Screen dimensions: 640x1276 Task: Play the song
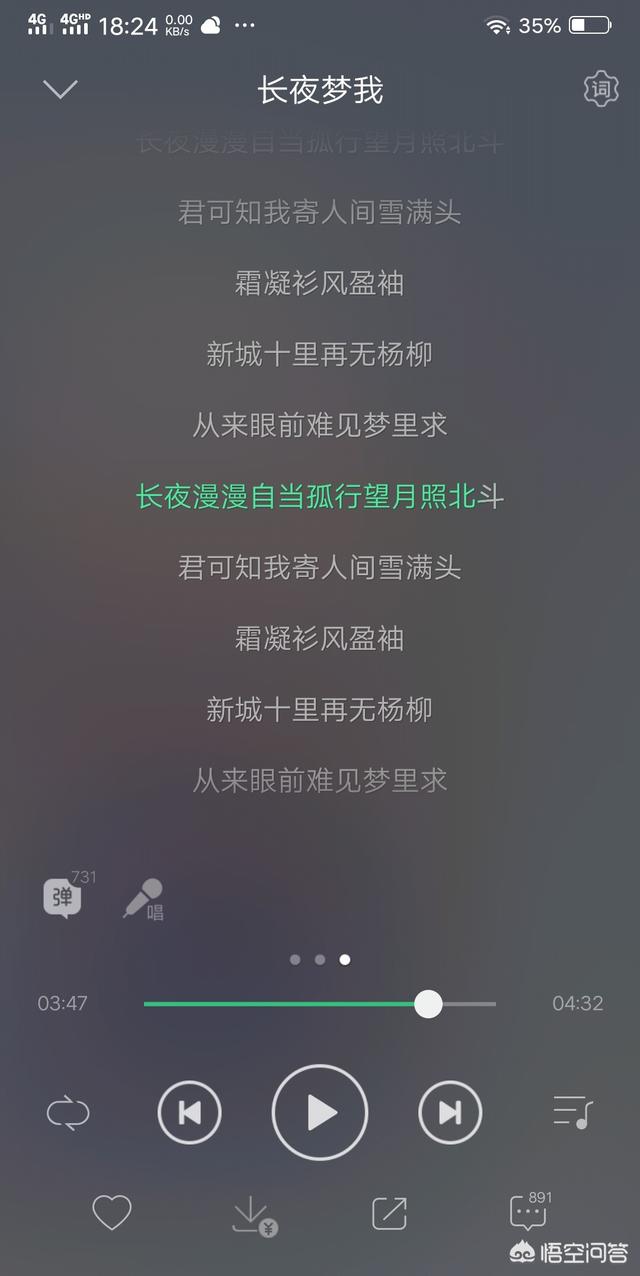(x=320, y=1112)
